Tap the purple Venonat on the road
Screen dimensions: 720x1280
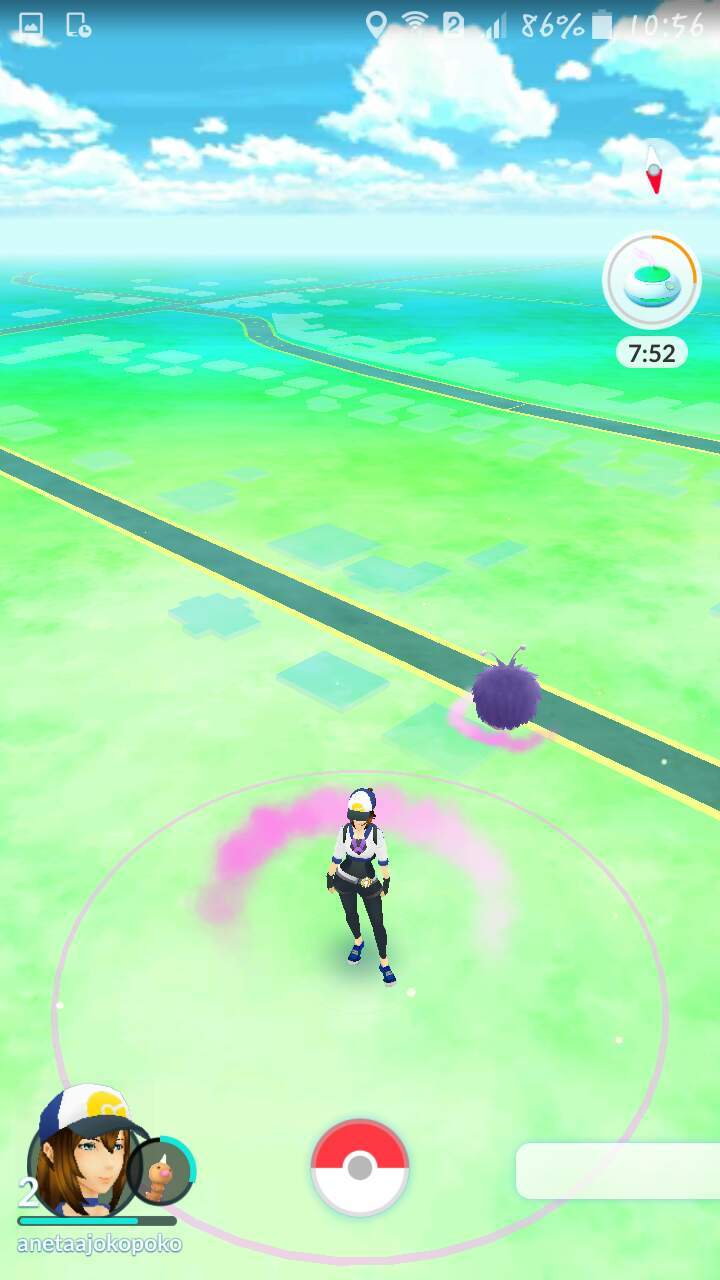pyautogui.click(x=506, y=690)
